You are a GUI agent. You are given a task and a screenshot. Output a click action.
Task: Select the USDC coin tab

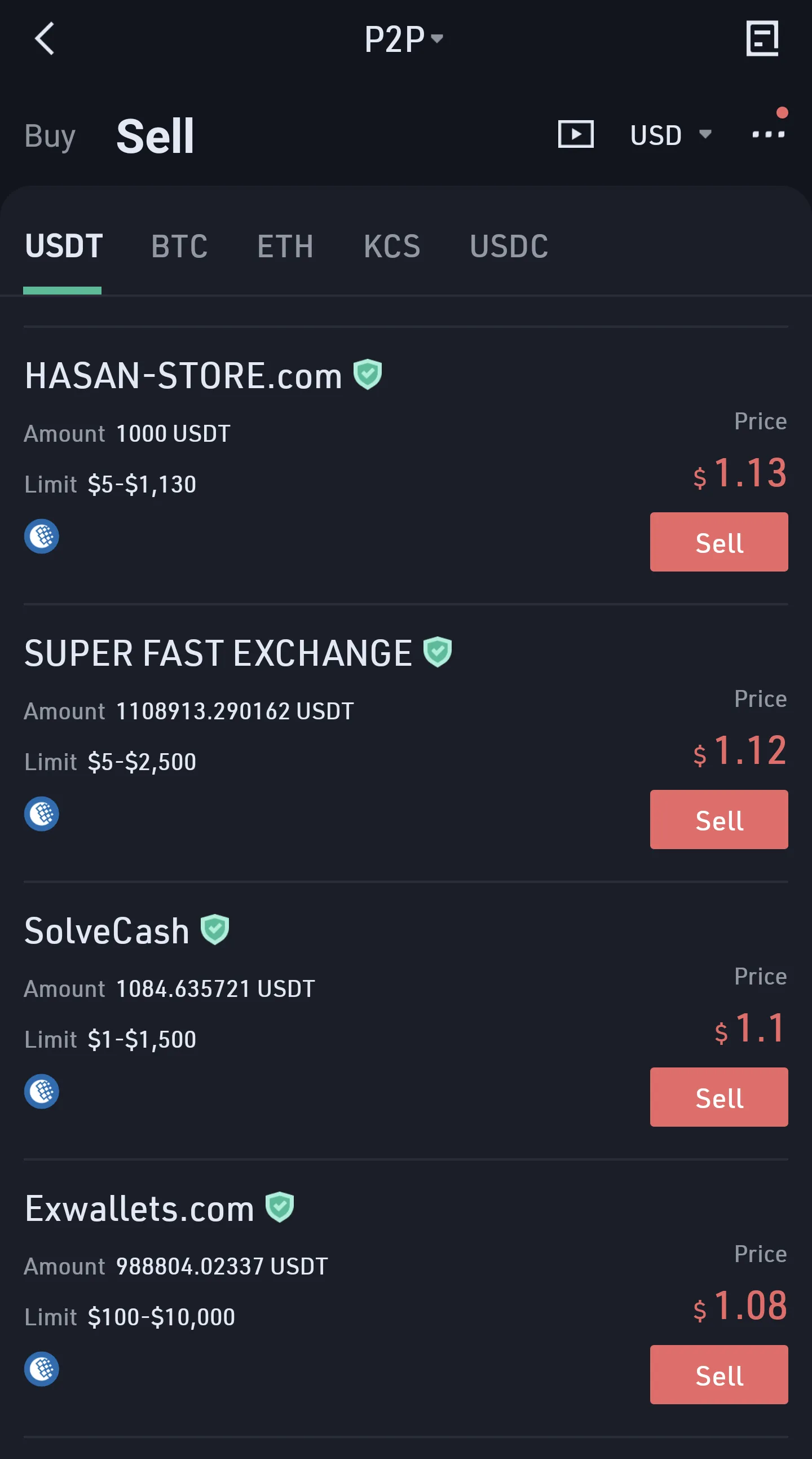509,246
